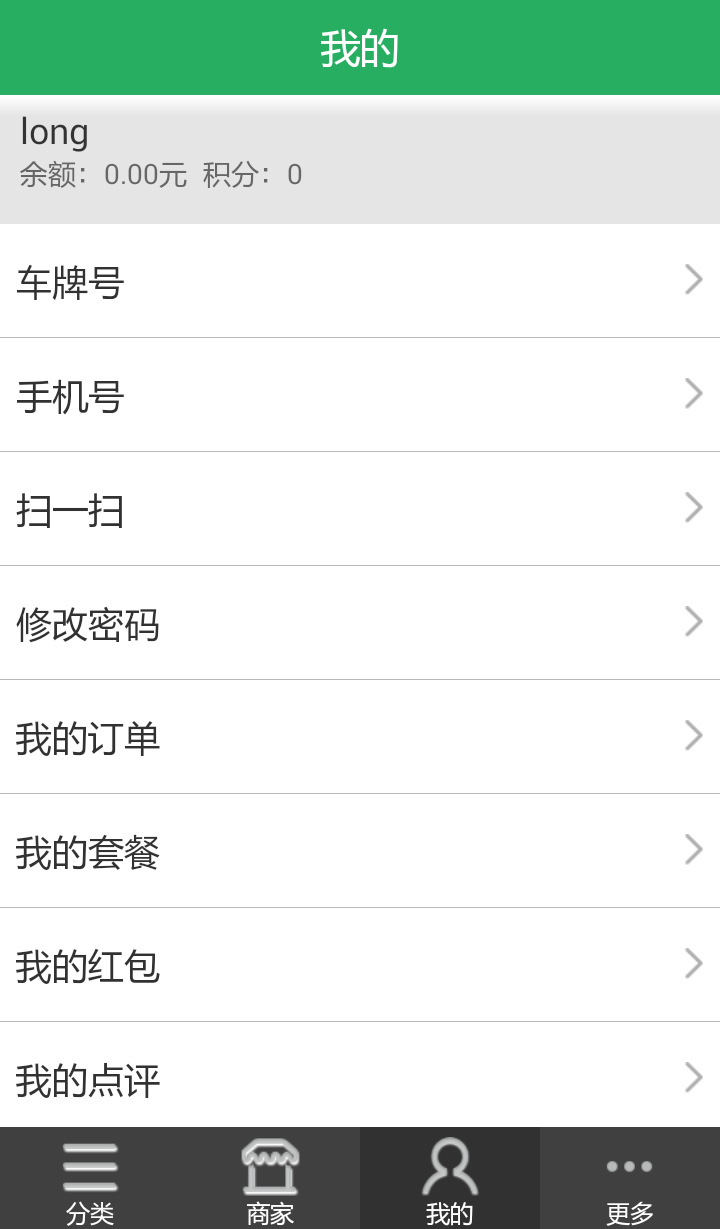Check 我的红包 red packets
The height and width of the screenshot is (1229, 720).
click(x=360, y=965)
